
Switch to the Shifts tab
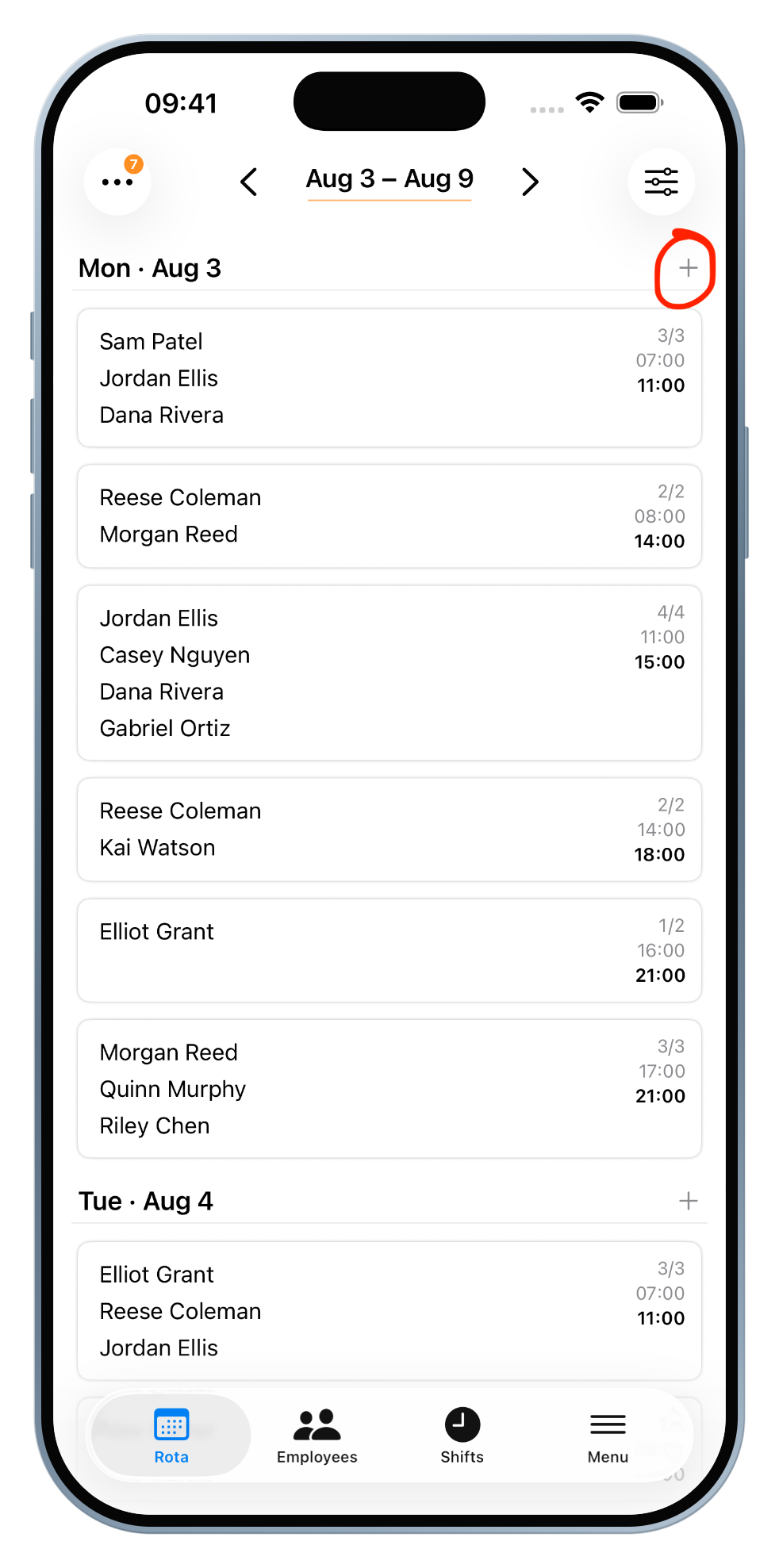pyautogui.click(x=462, y=1436)
